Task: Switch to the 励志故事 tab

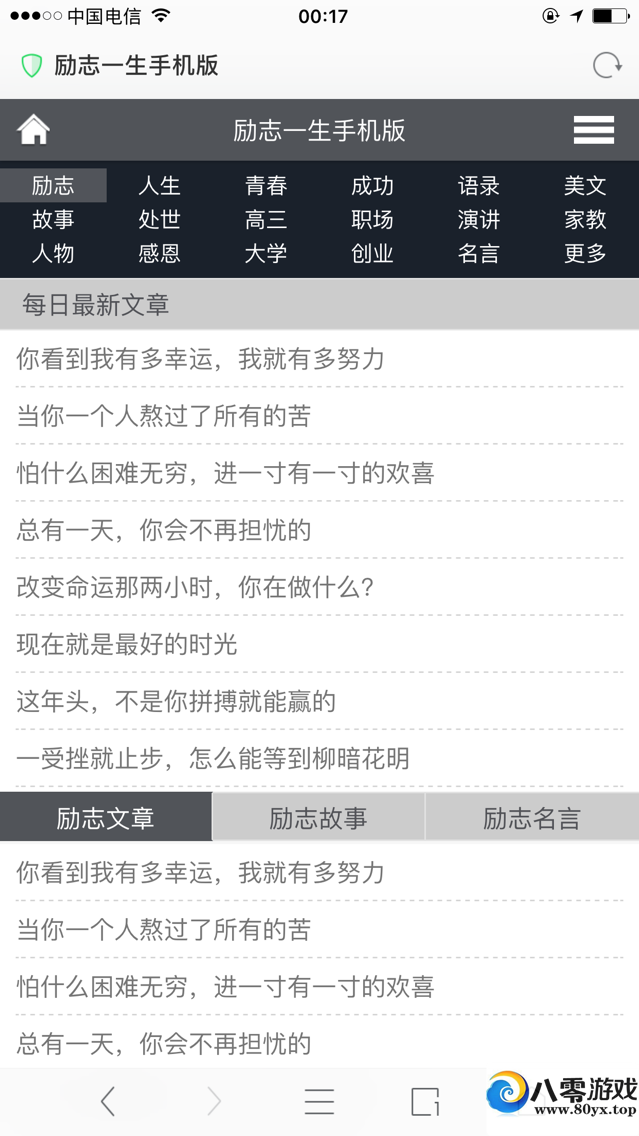Action: pyautogui.click(x=318, y=819)
